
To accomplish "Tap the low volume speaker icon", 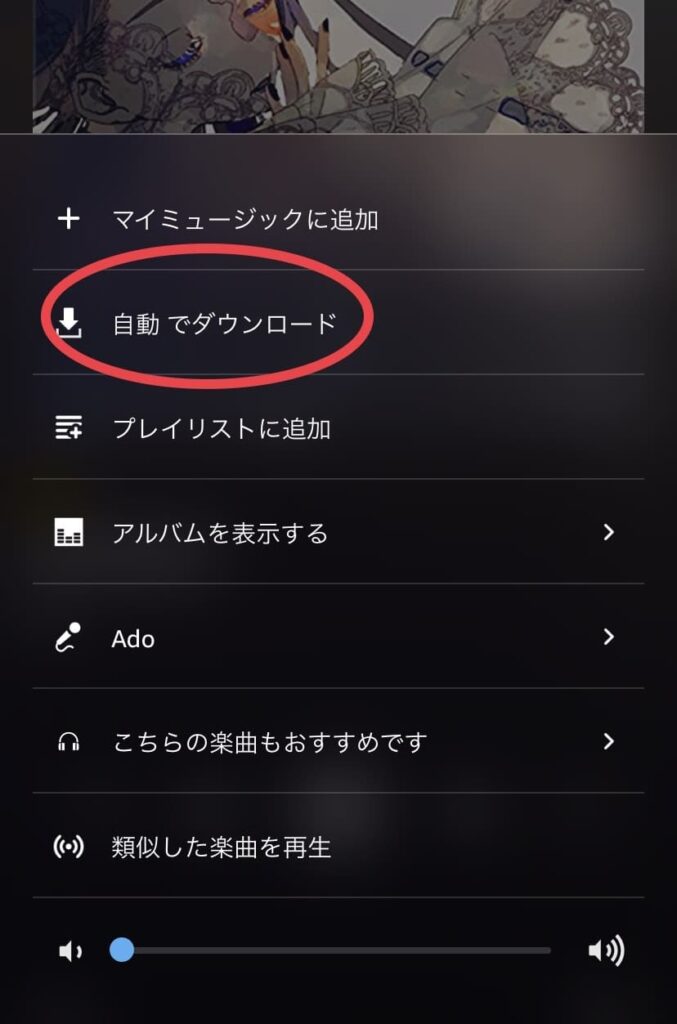I will (69, 951).
